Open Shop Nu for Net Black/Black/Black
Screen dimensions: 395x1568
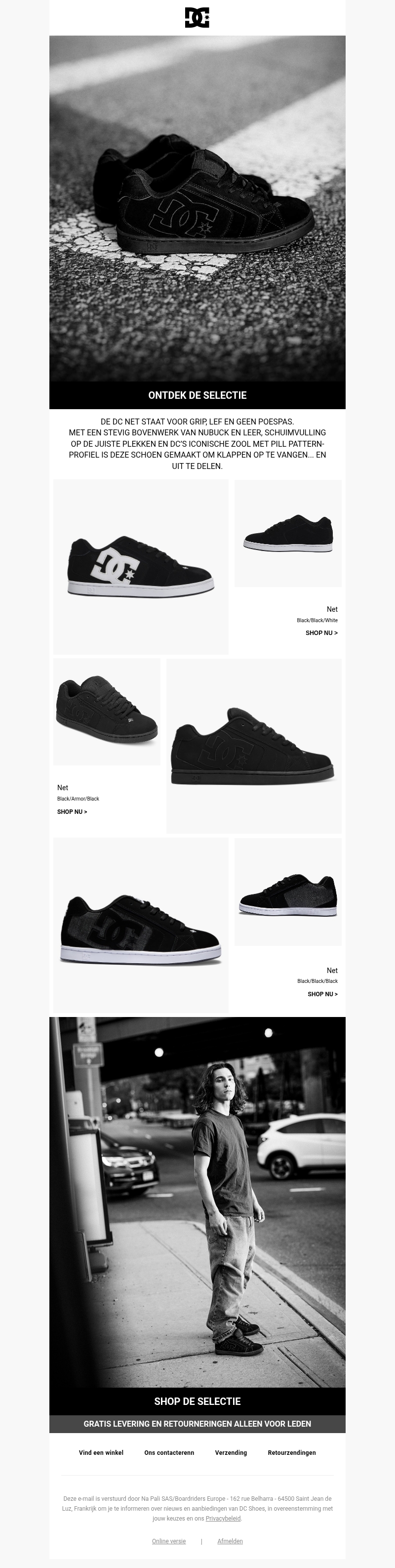click(322, 994)
